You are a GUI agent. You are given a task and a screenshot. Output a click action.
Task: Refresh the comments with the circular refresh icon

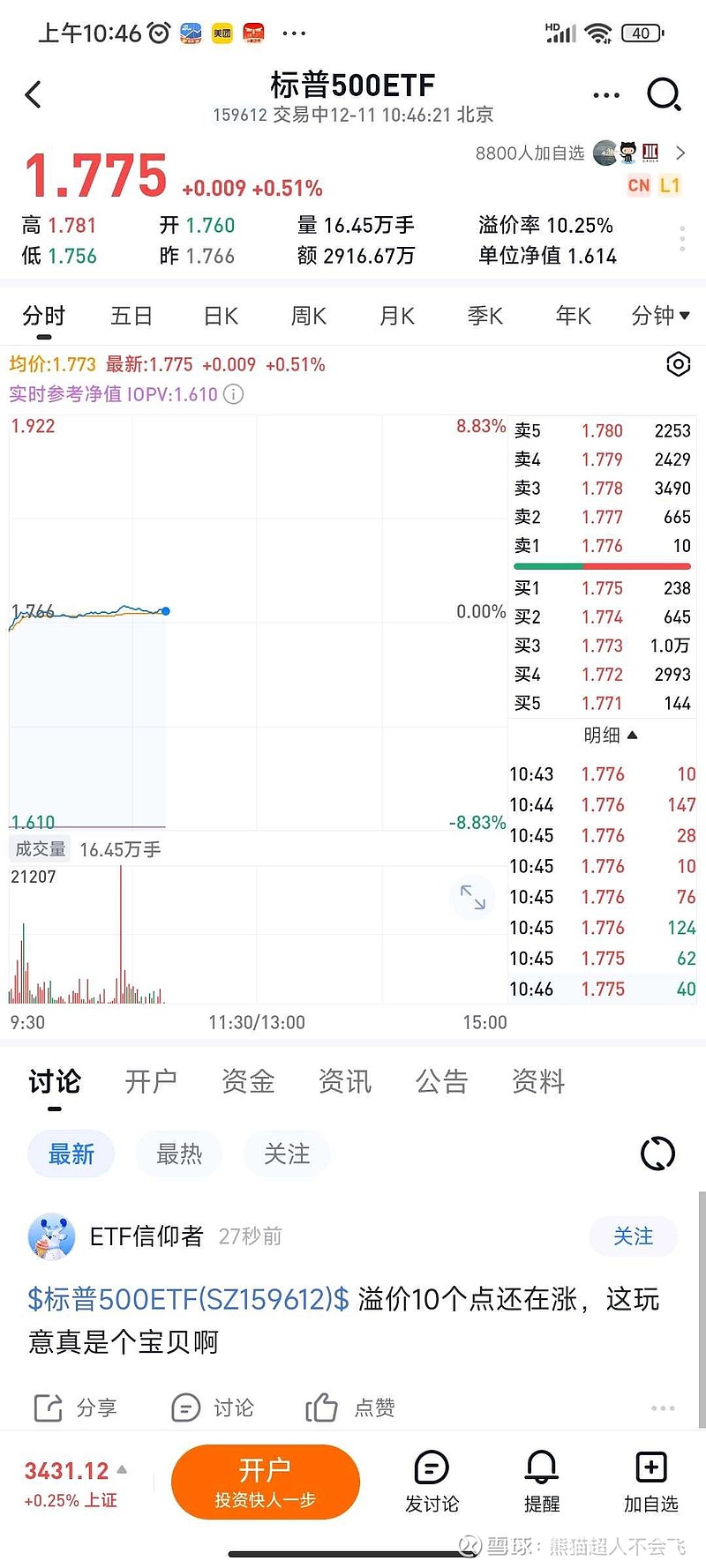coord(657,1153)
